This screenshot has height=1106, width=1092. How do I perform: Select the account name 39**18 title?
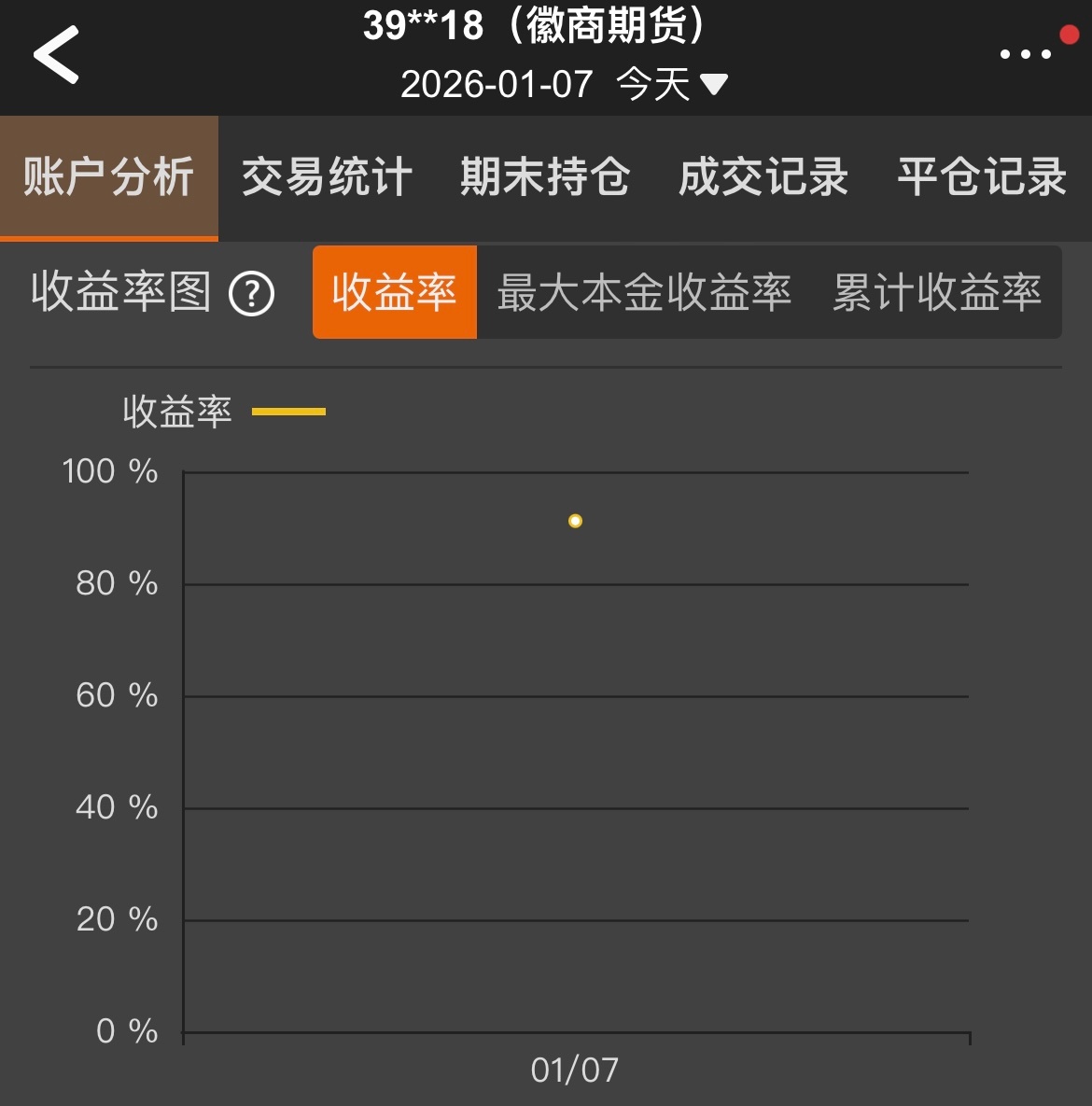(x=425, y=28)
